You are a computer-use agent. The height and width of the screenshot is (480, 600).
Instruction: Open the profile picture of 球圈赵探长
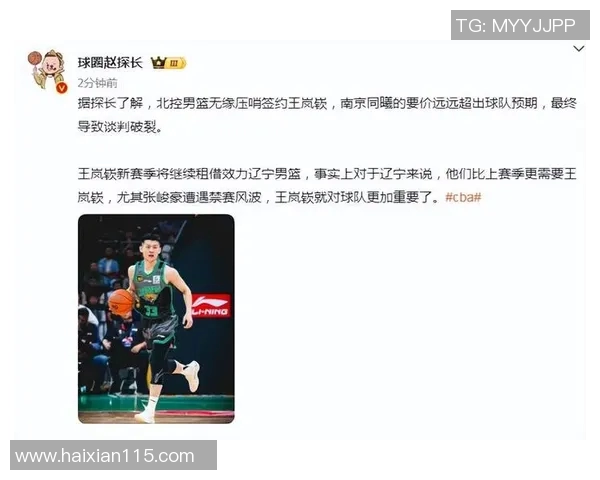click(x=46, y=70)
